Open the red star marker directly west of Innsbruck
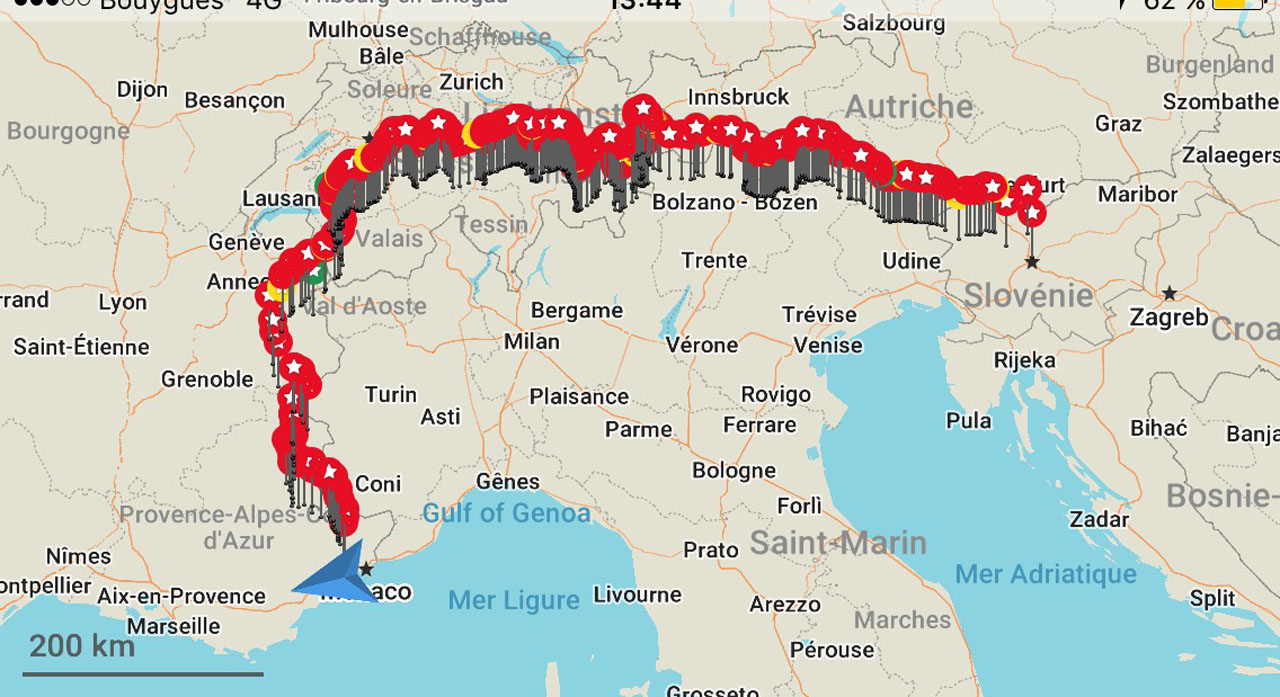 point(643,107)
